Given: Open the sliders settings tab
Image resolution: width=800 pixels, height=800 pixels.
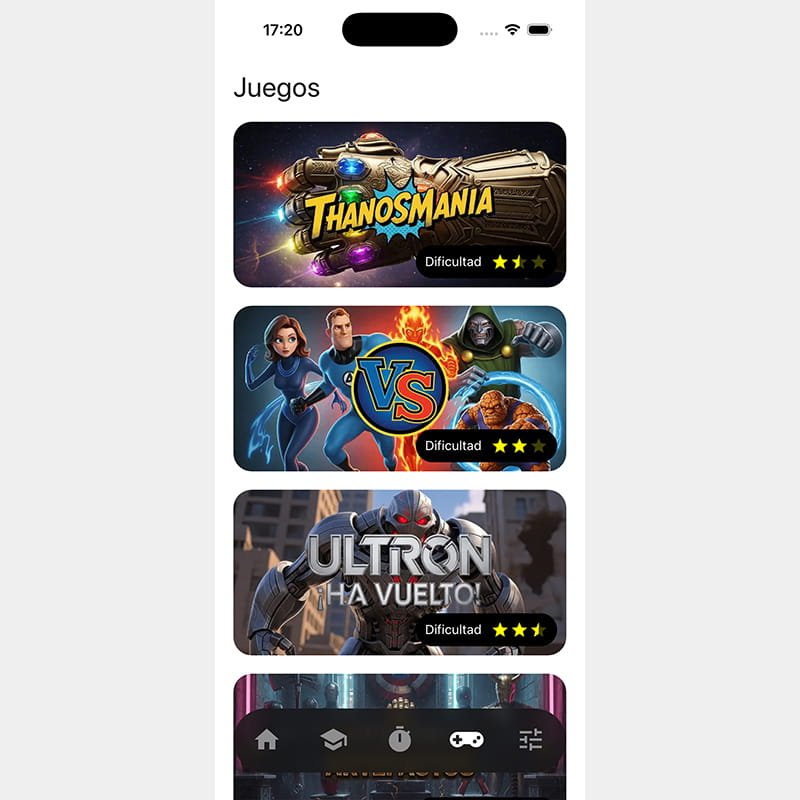Looking at the screenshot, I should (531, 740).
